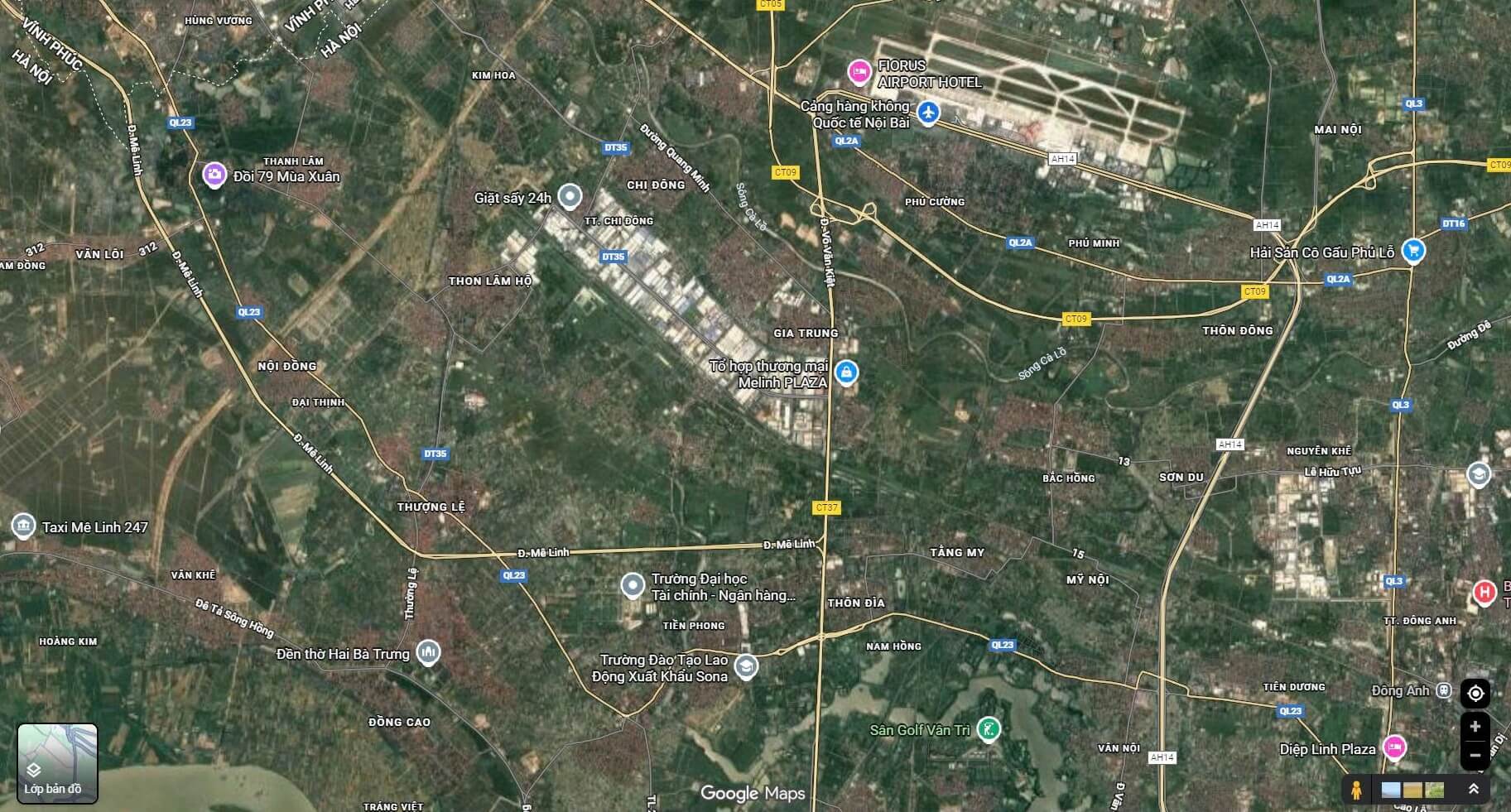Screen dimensions: 1511x812
Task: Tap the Taxi Mê Linh 247 marker
Action: click(23, 526)
